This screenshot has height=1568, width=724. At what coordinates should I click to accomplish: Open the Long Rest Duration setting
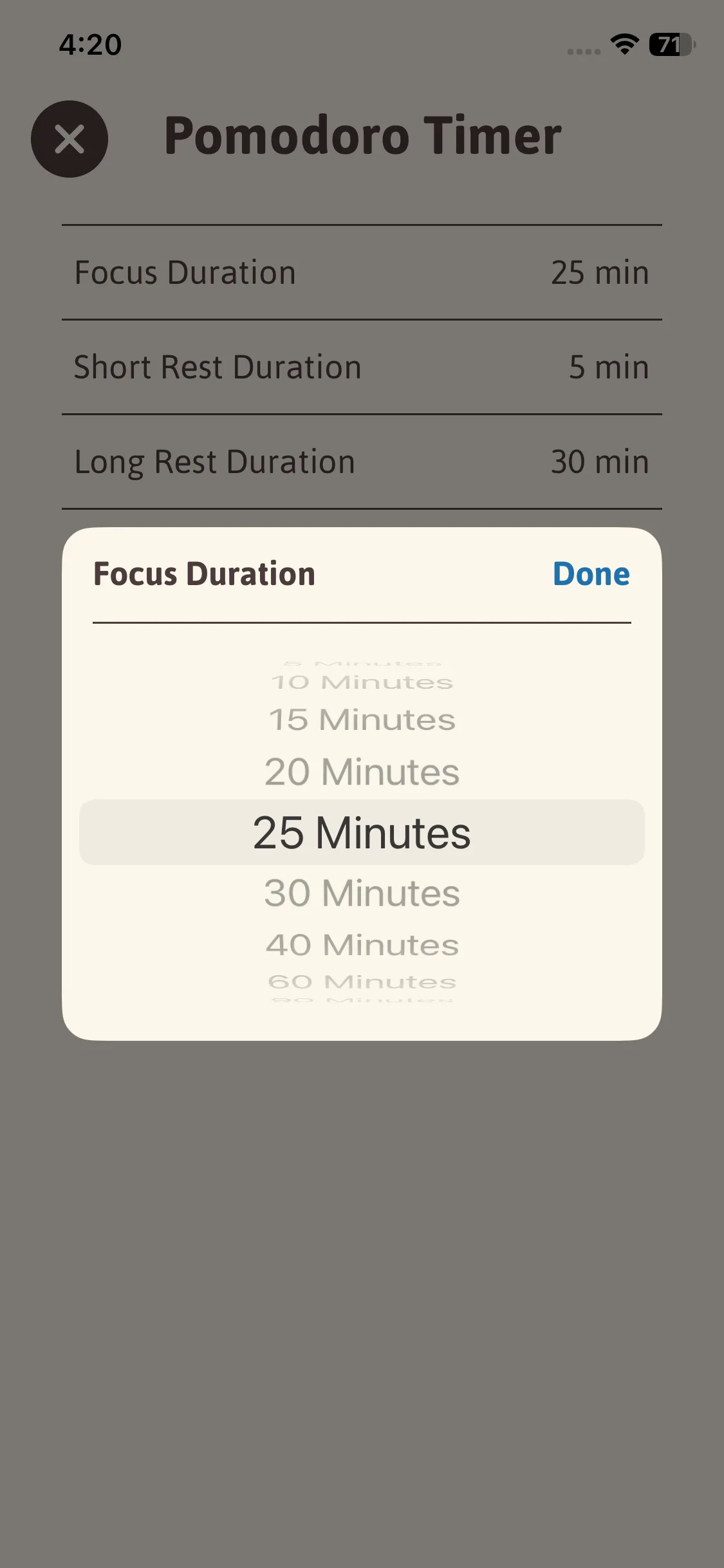coord(362,462)
